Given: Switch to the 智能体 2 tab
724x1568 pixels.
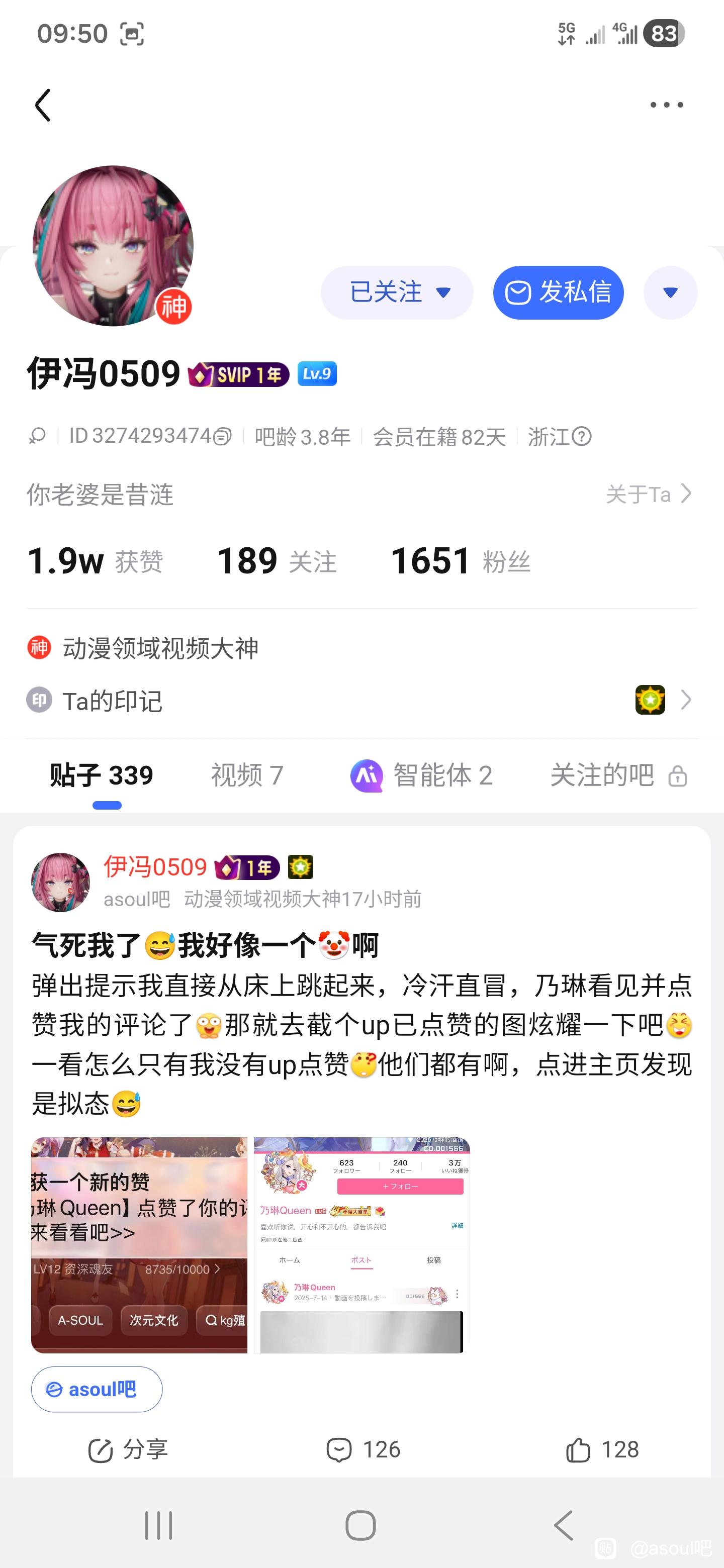Looking at the screenshot, I should tap(421, 775).
